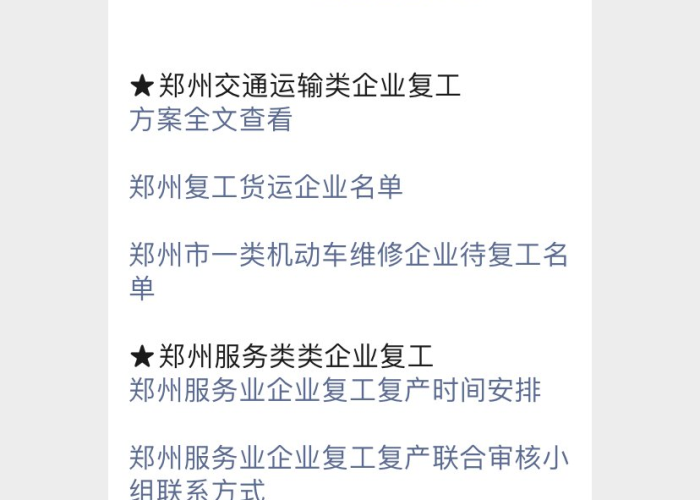
Task: Open 郑州复工货运企业名单 link
Action: (266, 187)
